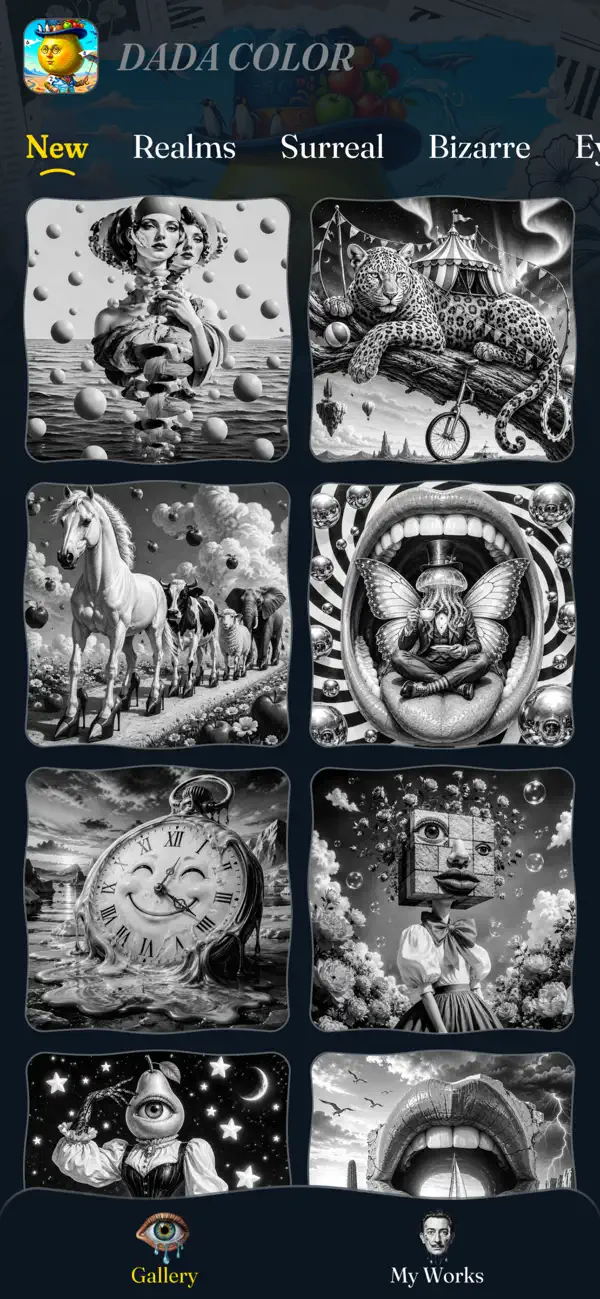
Task: Select the horse in high heels picture
Action: [x=157, y=614]
